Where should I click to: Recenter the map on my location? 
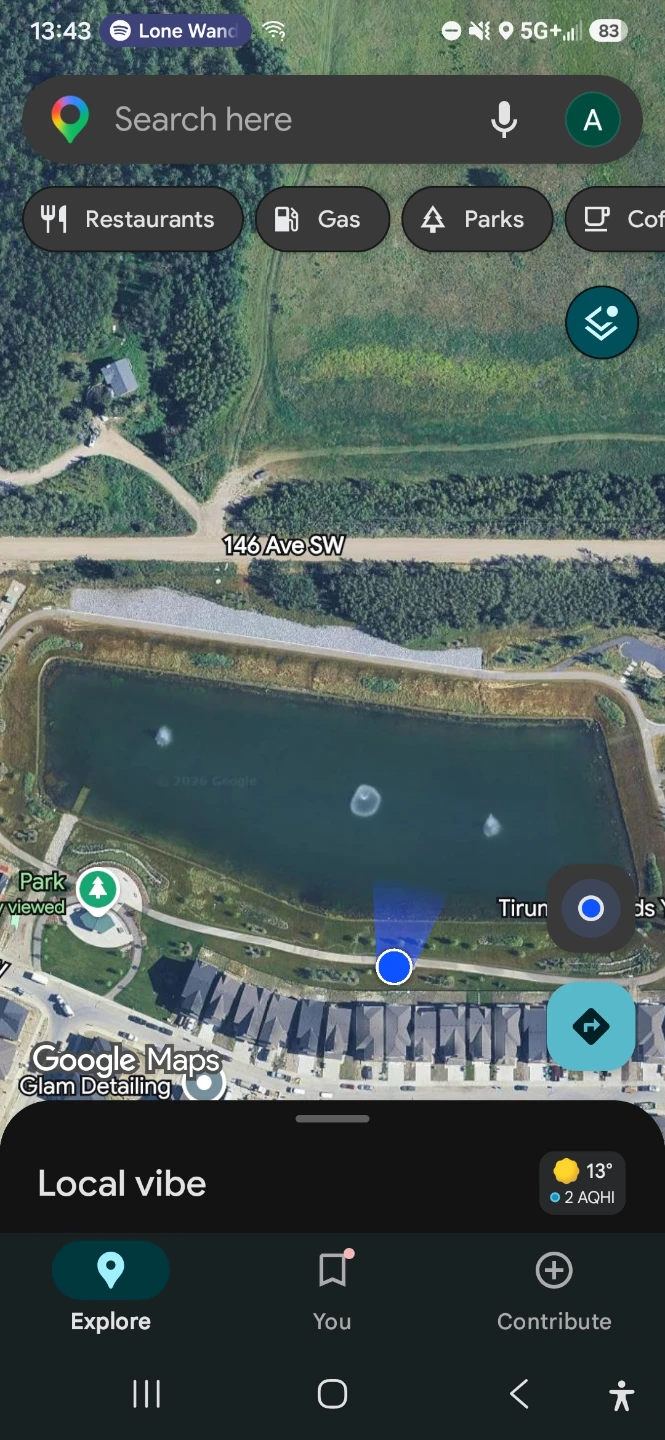coord(591,908)
